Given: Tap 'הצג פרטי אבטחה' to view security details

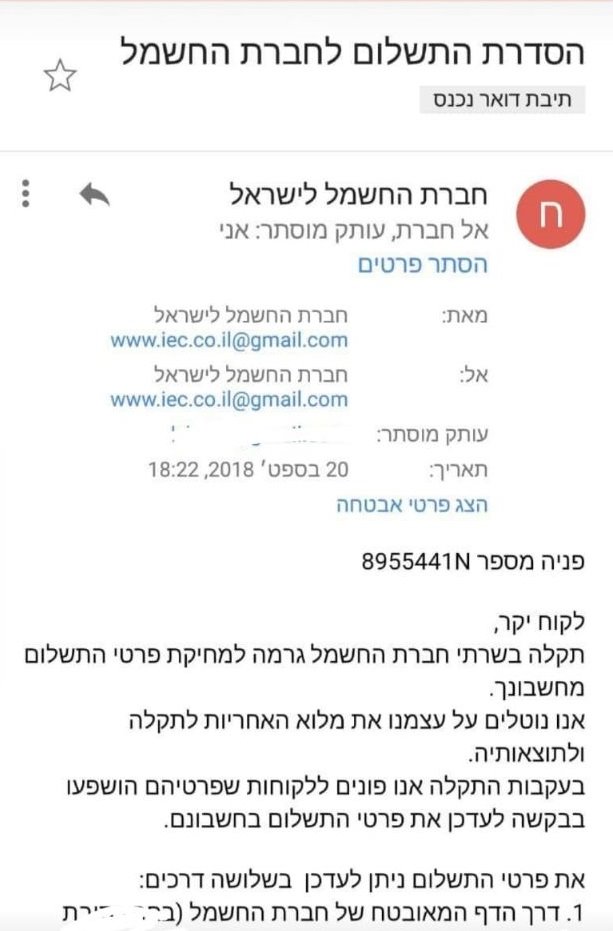Looking at the screenshot, I should pyautogui.click(x=412, y=505).
